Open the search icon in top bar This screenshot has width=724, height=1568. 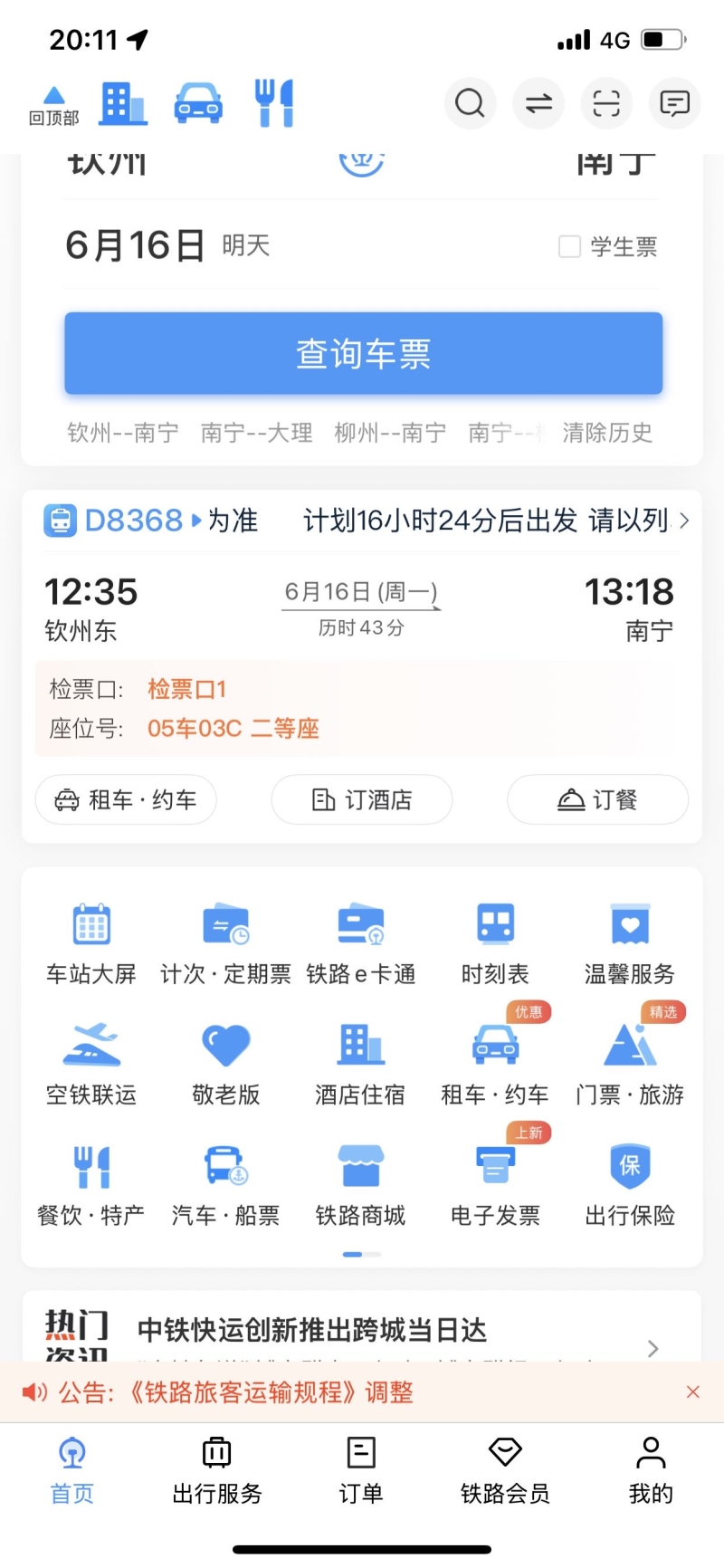470,103
